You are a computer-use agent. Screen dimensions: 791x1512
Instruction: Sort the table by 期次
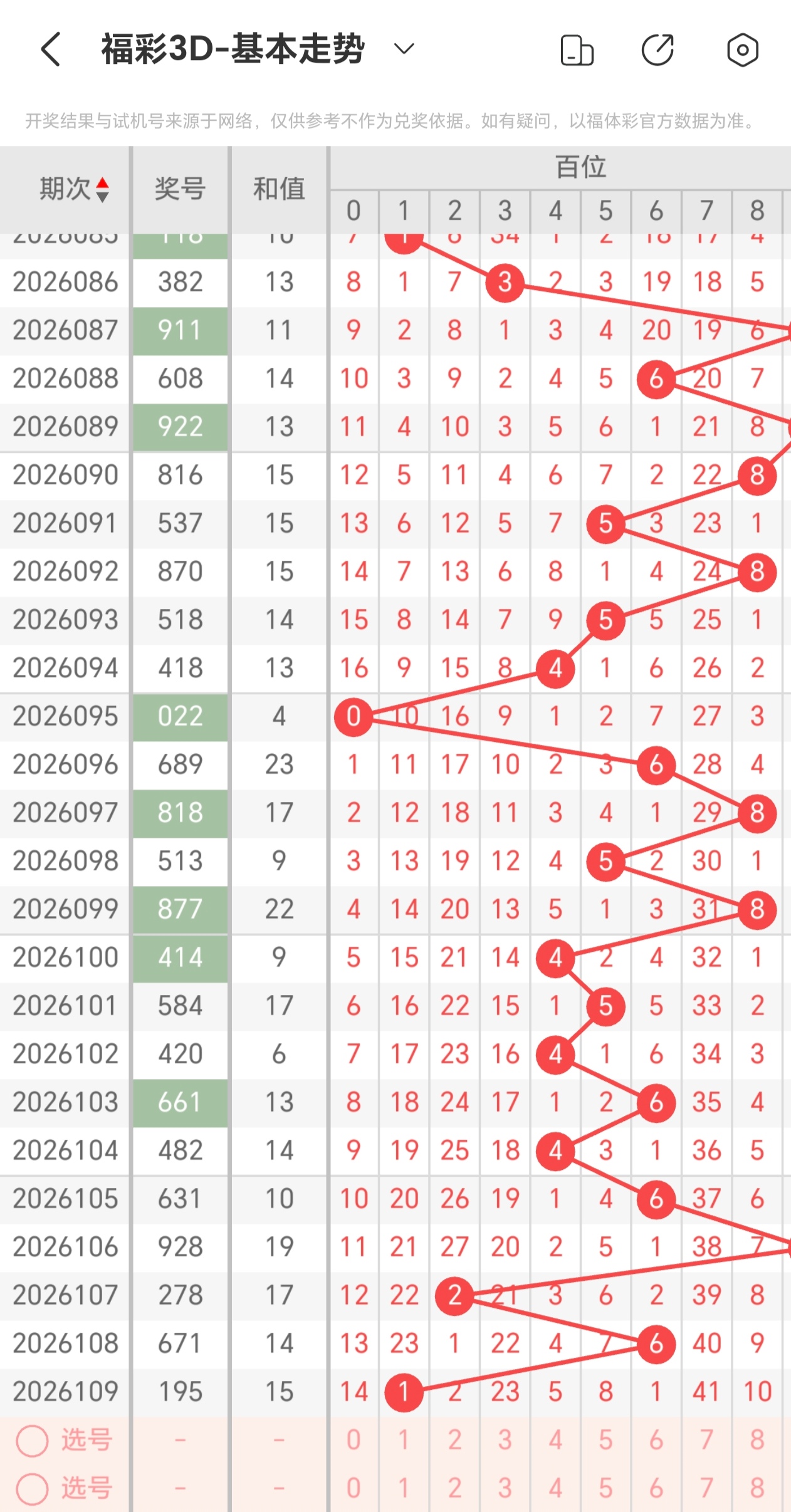(x=74, y=189)
